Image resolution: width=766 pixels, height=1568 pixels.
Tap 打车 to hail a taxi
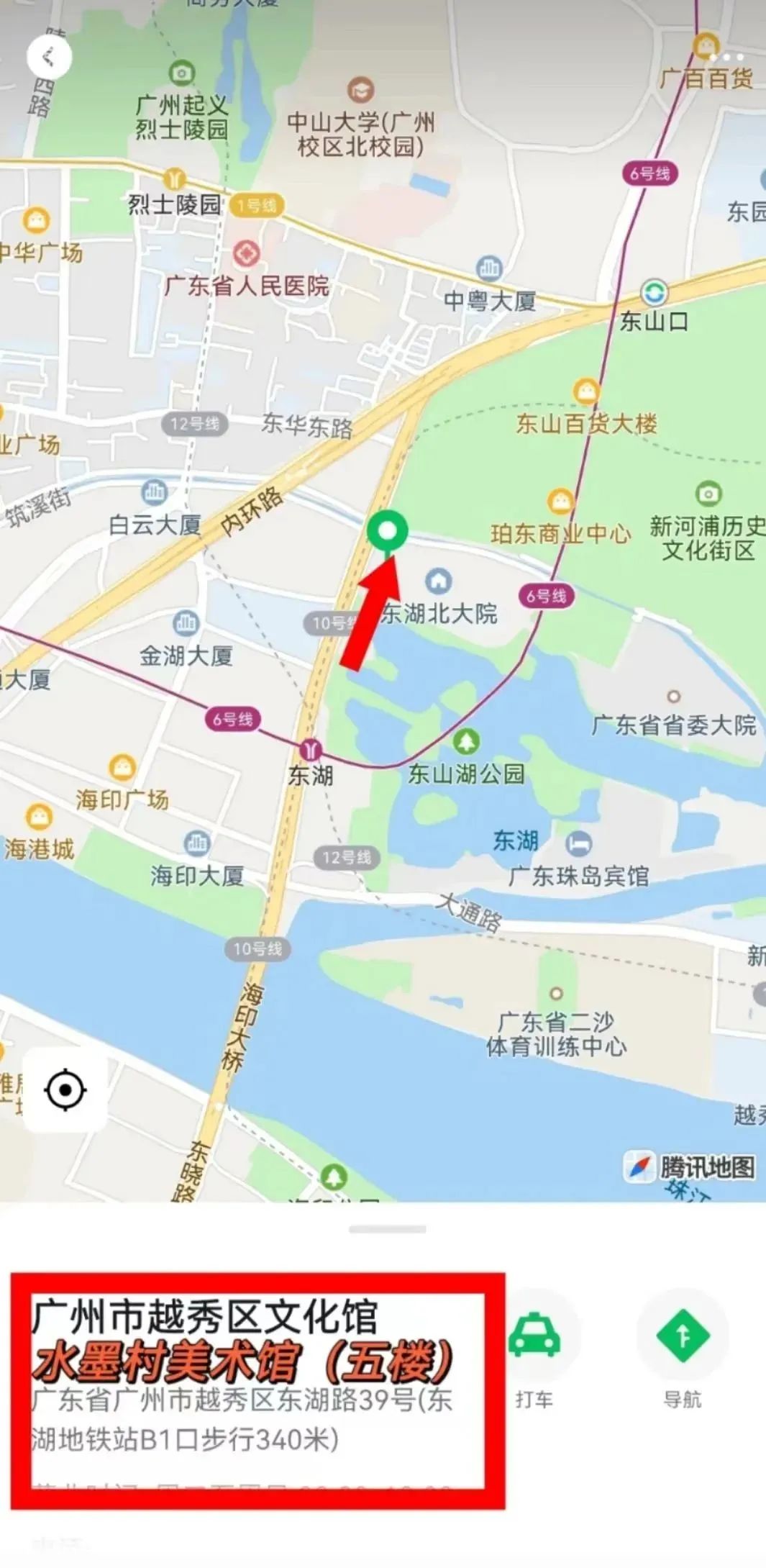click(x=534, y=1356)
